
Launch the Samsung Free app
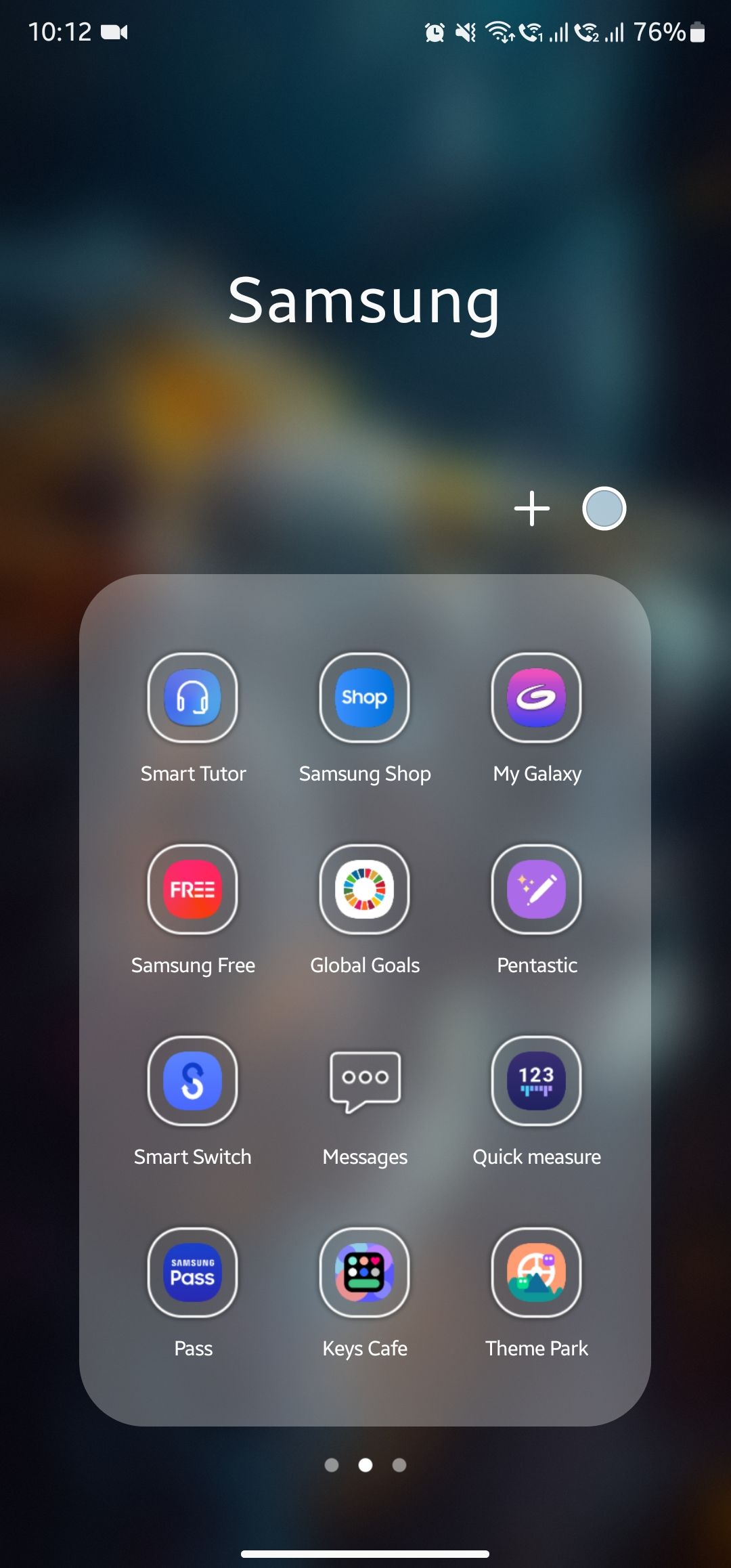coord(193,890)
